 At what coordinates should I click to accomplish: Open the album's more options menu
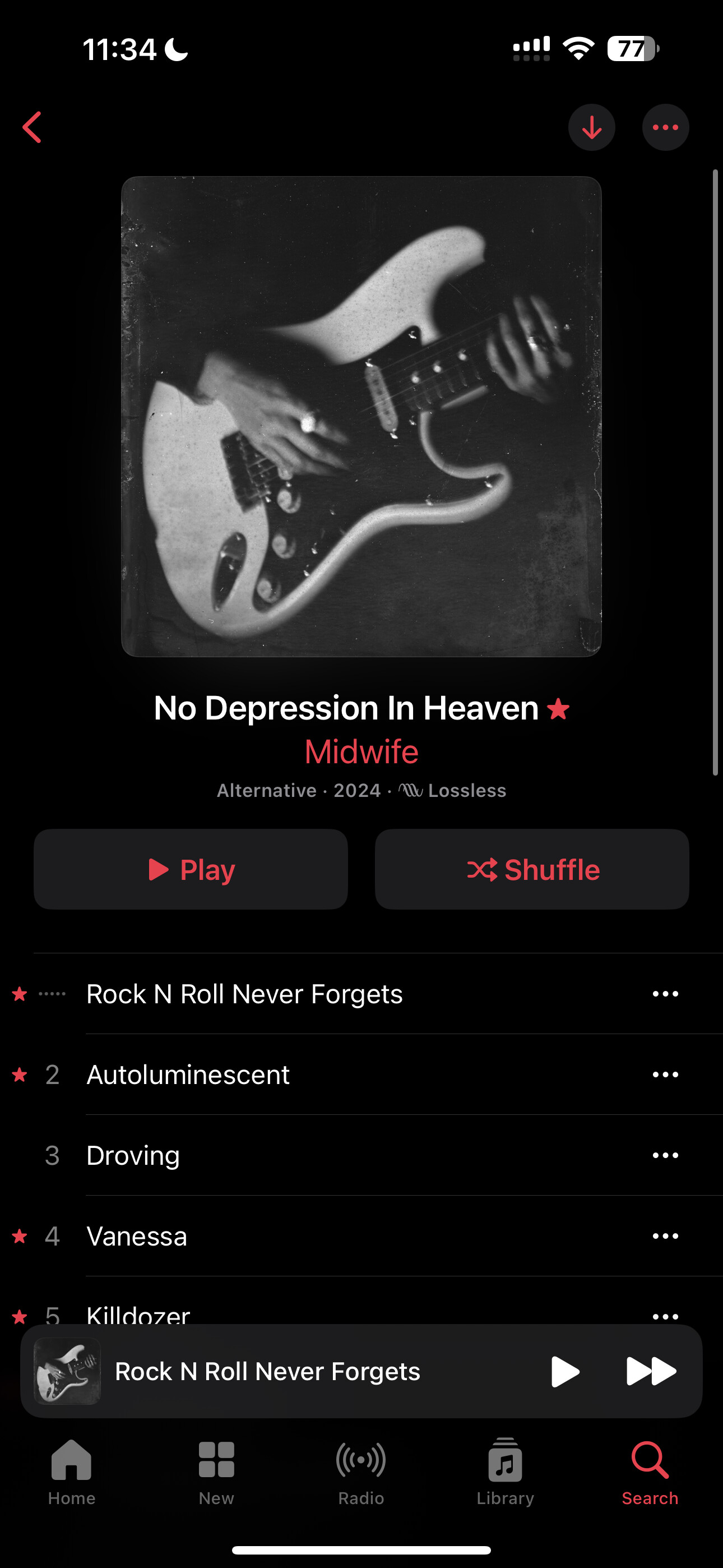(665, 127)
